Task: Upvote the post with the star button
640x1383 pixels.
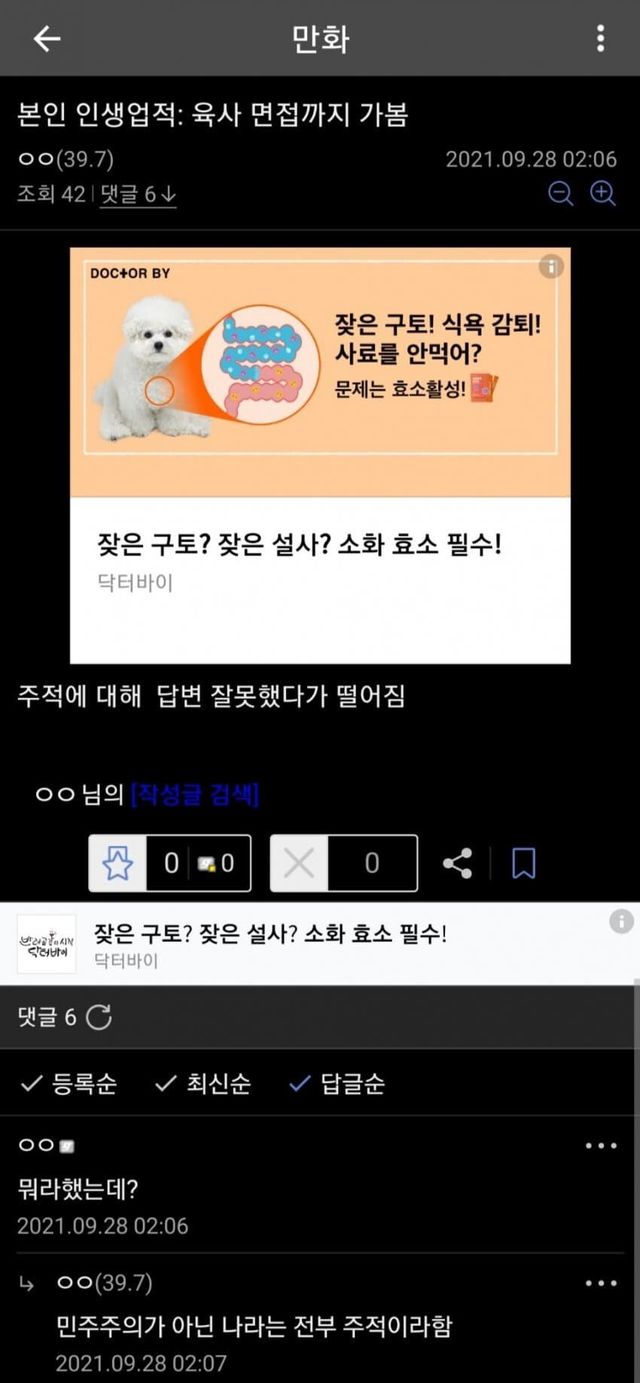Action: (118, 863)
